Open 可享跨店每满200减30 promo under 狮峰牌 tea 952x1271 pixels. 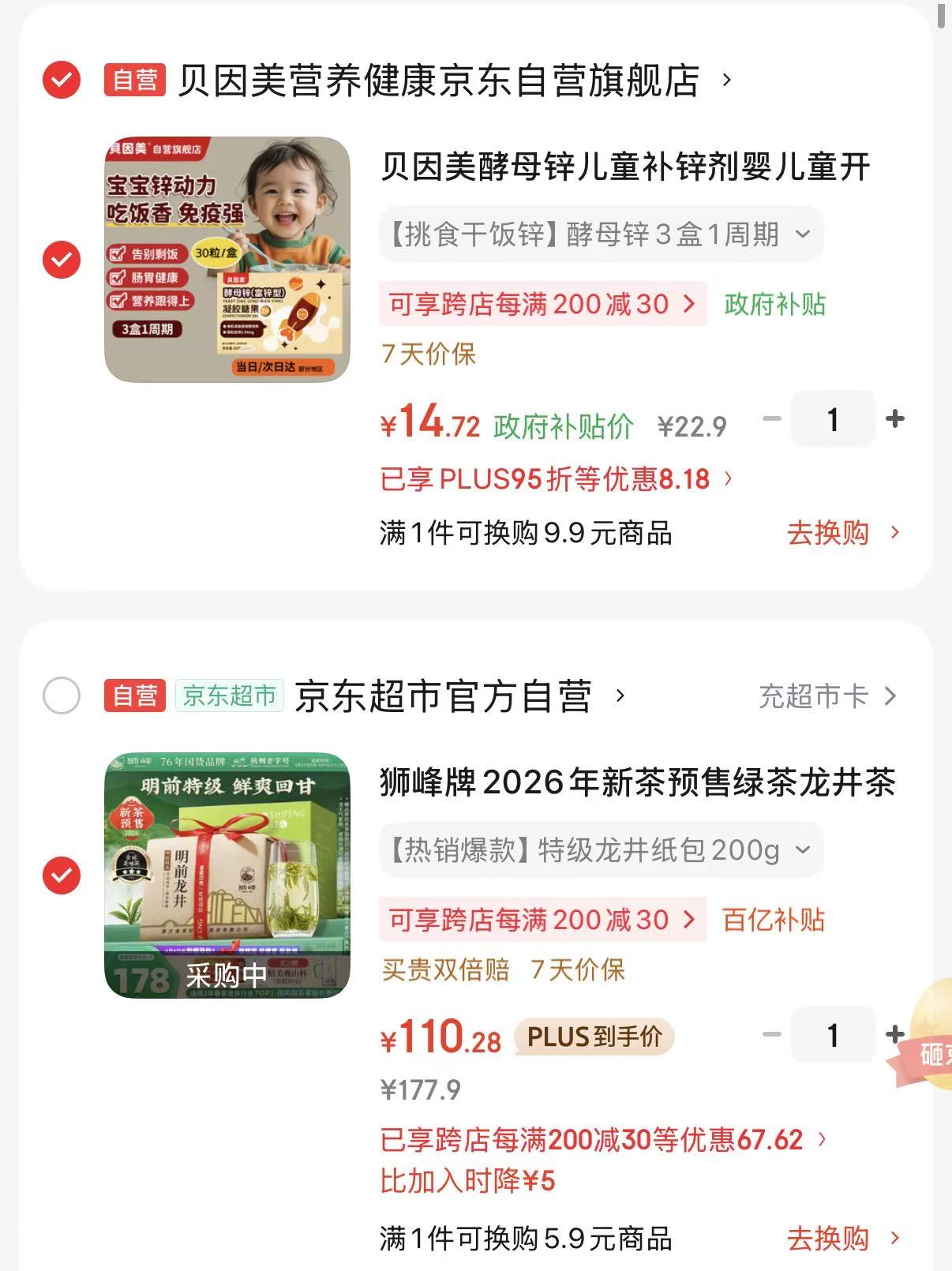click(x=542, y=920)
